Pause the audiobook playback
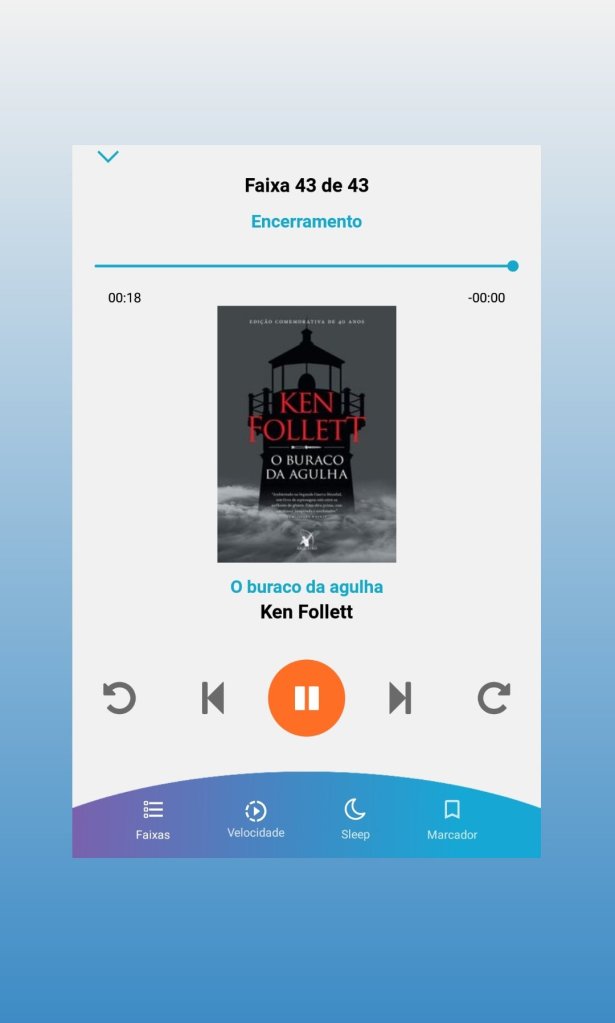The image size is (615, 1023). tap(306, 698)
